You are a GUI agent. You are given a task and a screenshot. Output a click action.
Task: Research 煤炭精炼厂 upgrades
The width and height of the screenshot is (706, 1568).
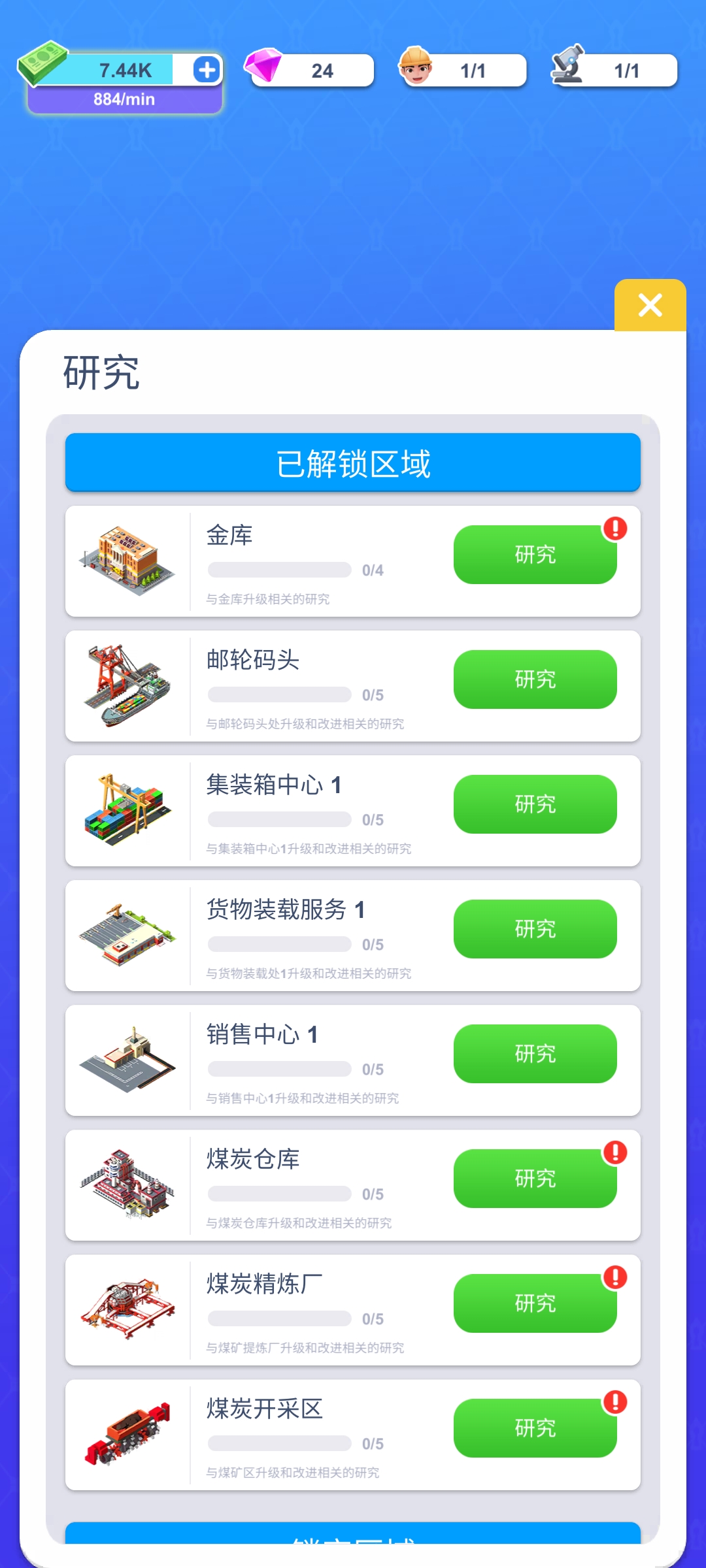pos(535,1303)
